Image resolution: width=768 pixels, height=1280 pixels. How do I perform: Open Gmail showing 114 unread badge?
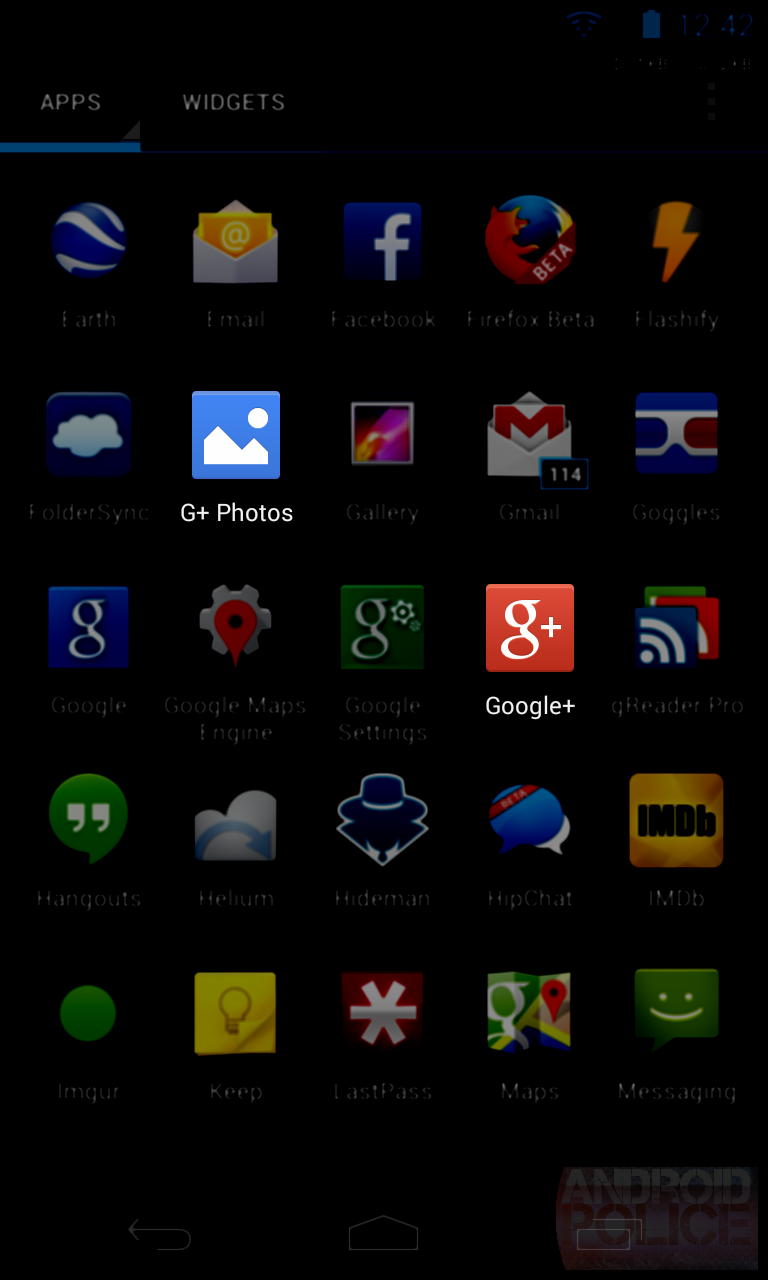pos(529,435)
